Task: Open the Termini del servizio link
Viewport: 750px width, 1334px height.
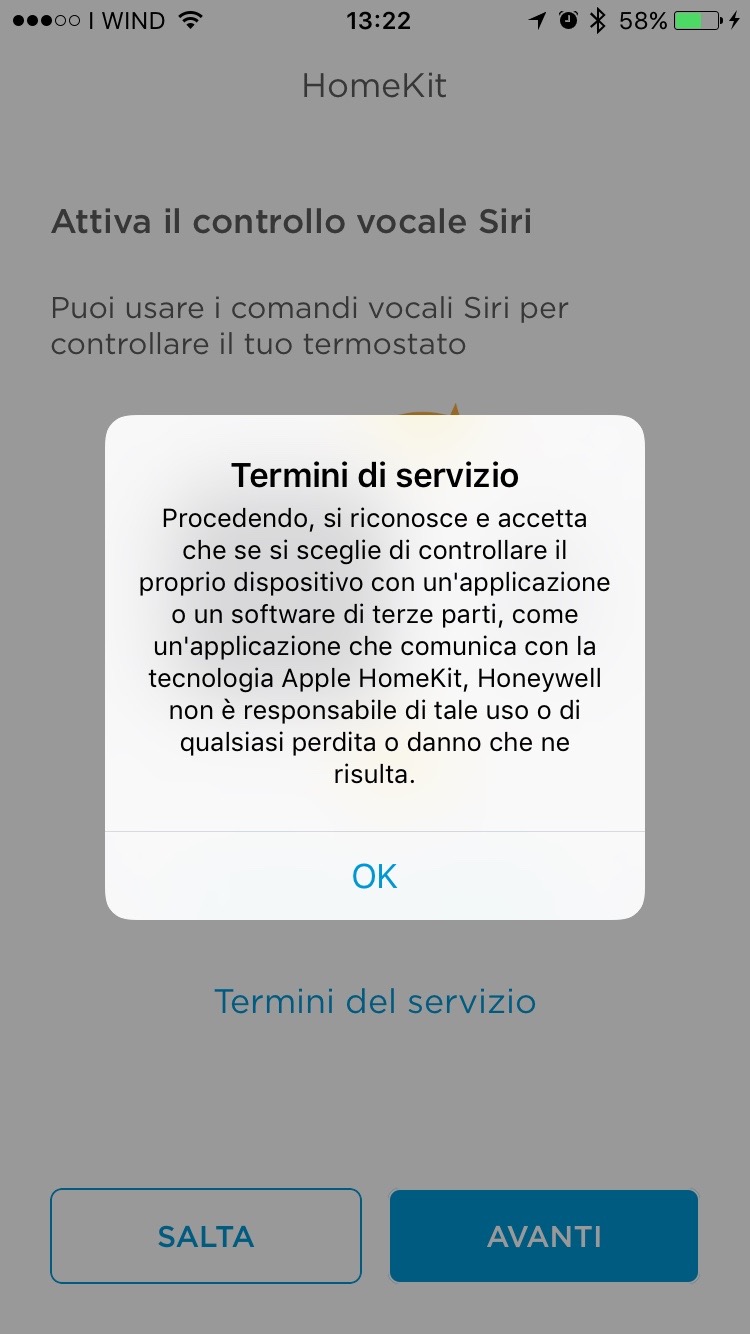Action: (x=375, y=1001)
